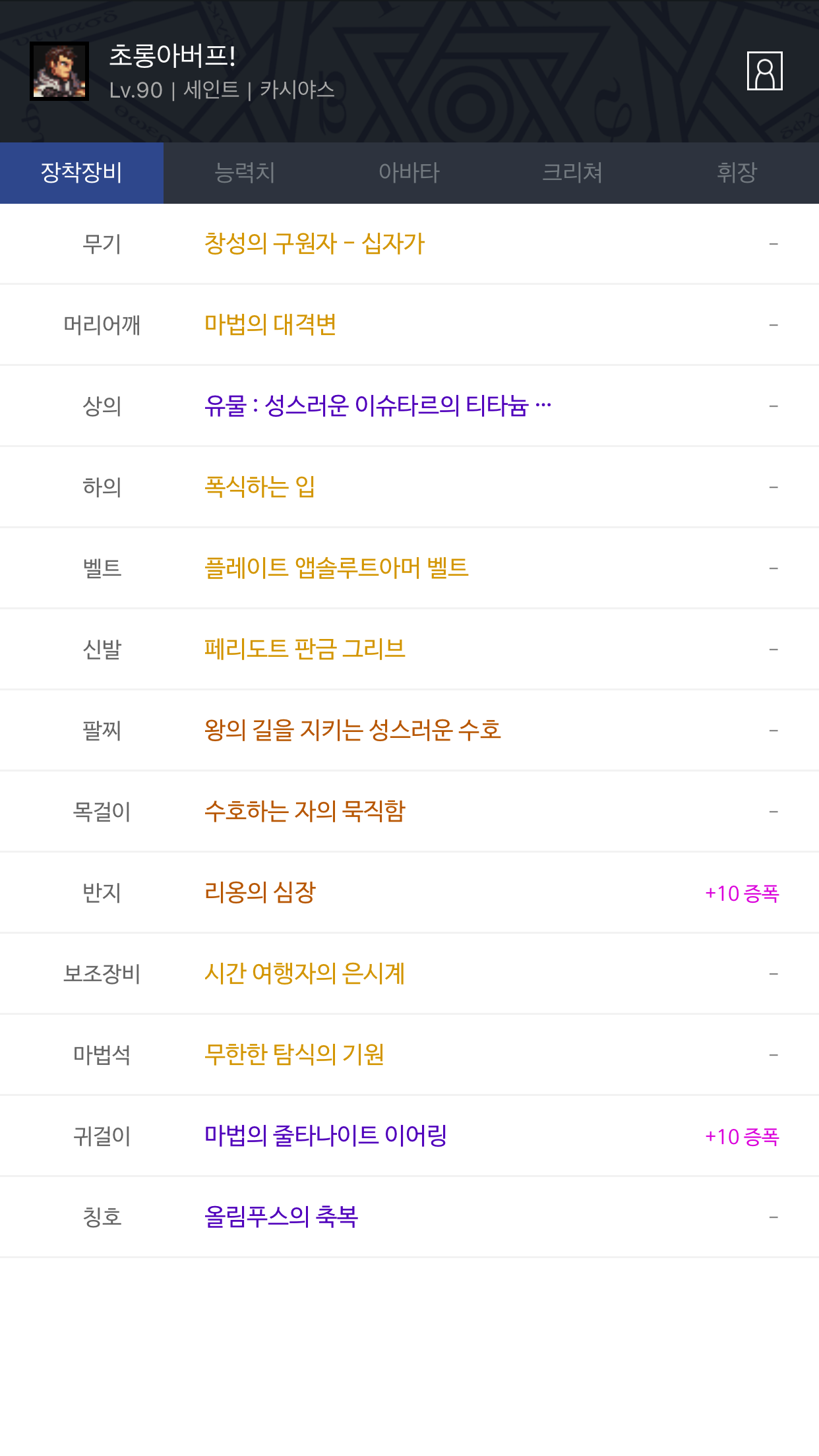Open 시간 여행자의 은시계 item
The height and width of the screenshot is (1456, 819).
pyautogui.click(x=305, y=974)
